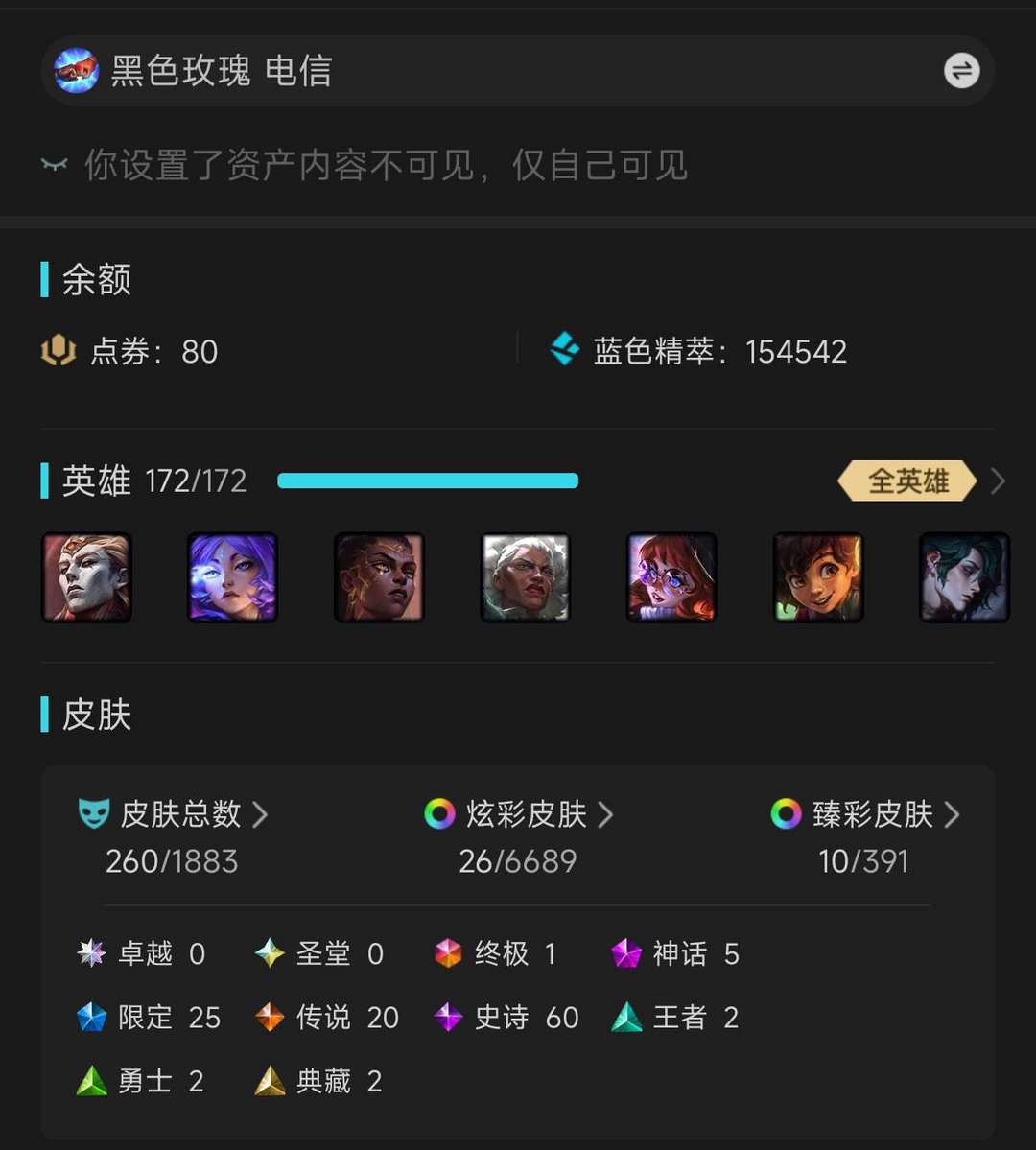This screenshot has width=1036, height=1150.
Task: Select the 神话 purple gem icon
Action: click(628, 953)
